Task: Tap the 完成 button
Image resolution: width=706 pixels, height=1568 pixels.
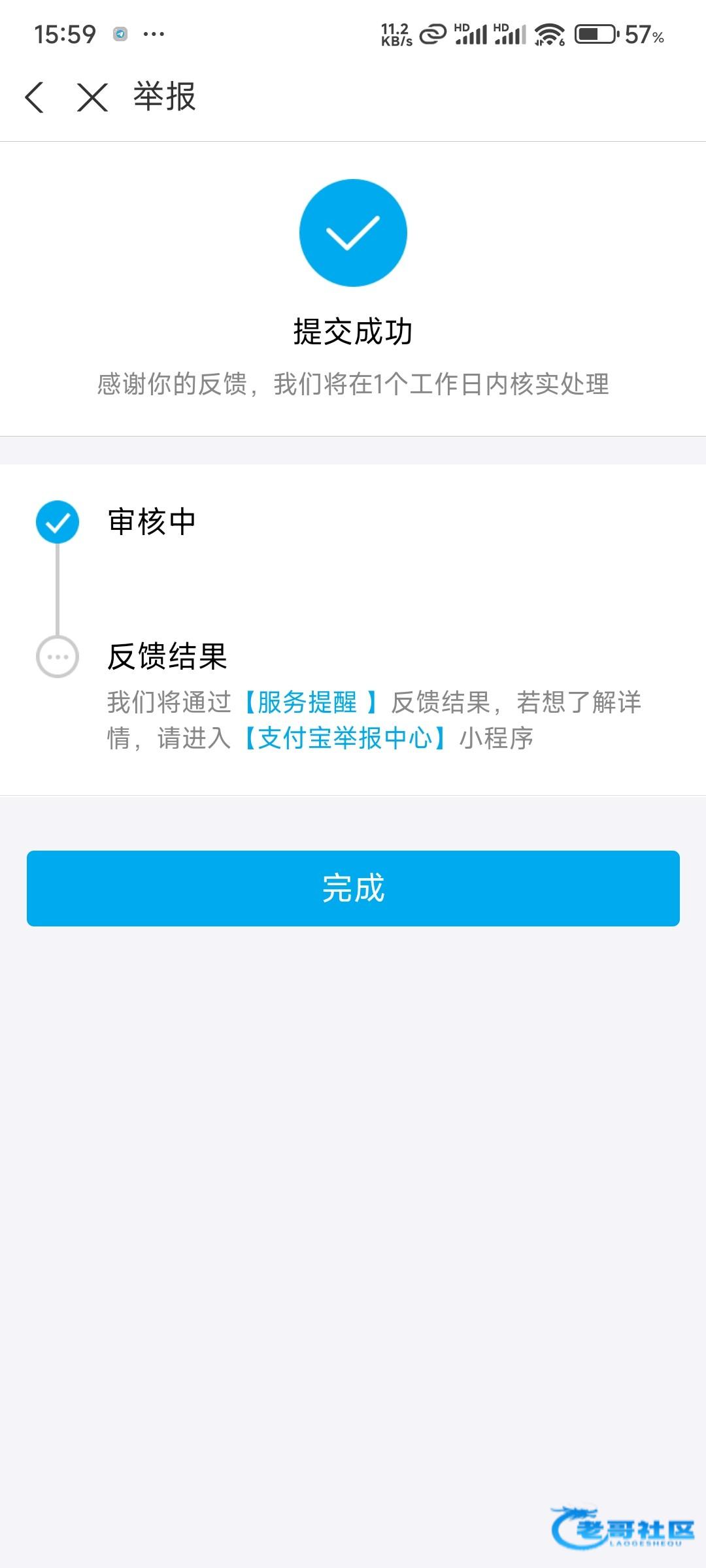Action: coord(353,889)
